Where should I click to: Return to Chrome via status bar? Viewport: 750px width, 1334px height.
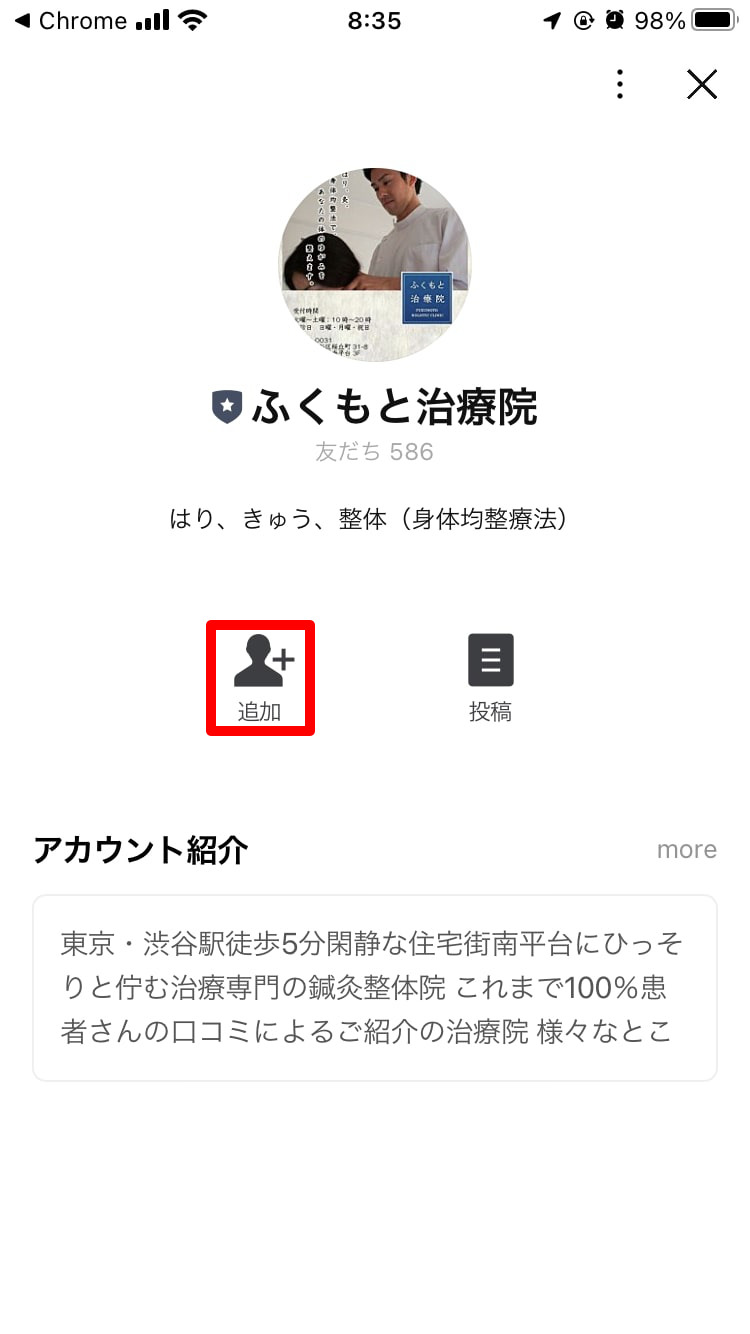pos(70,20)
